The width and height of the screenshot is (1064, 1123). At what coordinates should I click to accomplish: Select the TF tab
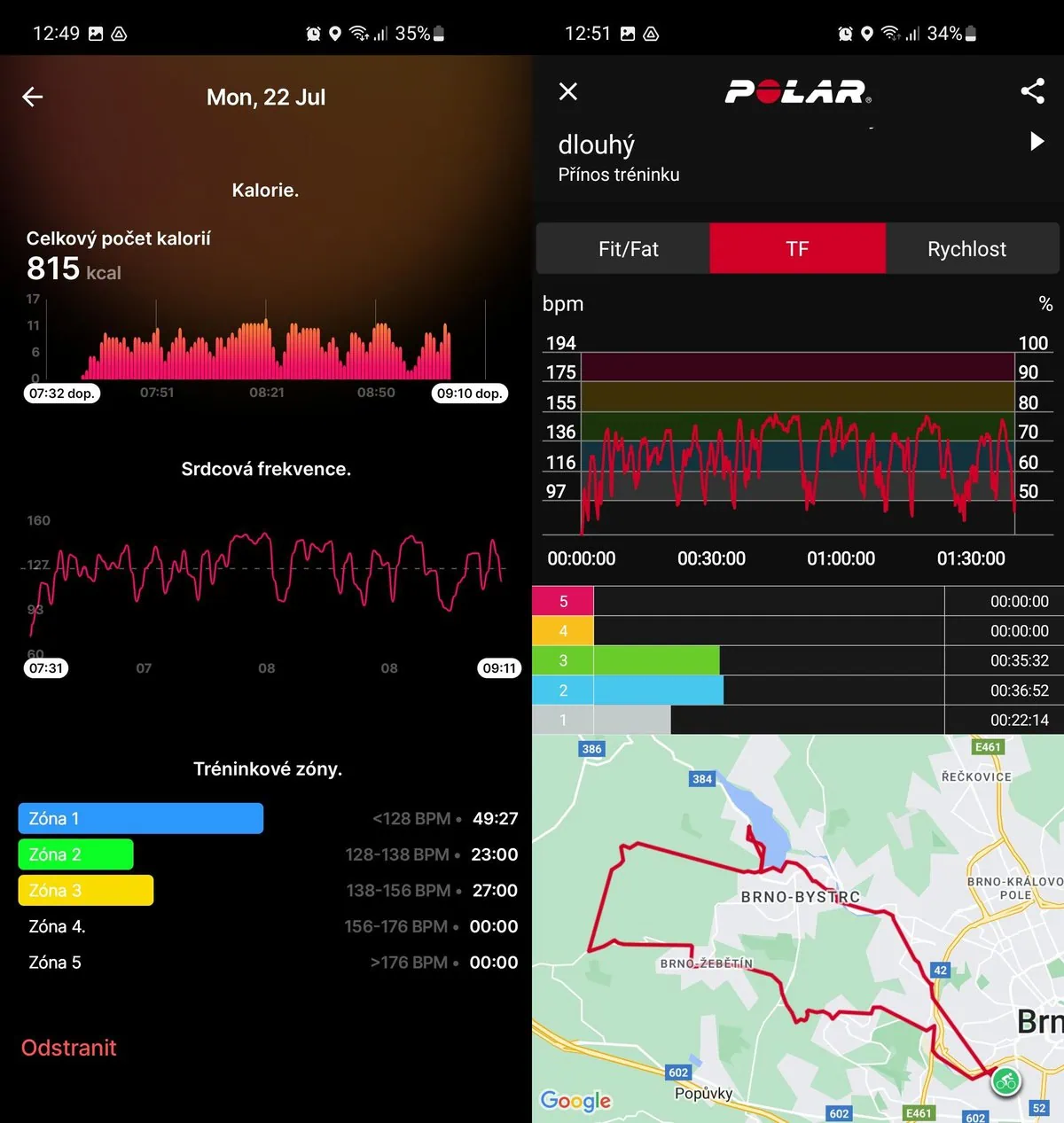pos(797,249)
